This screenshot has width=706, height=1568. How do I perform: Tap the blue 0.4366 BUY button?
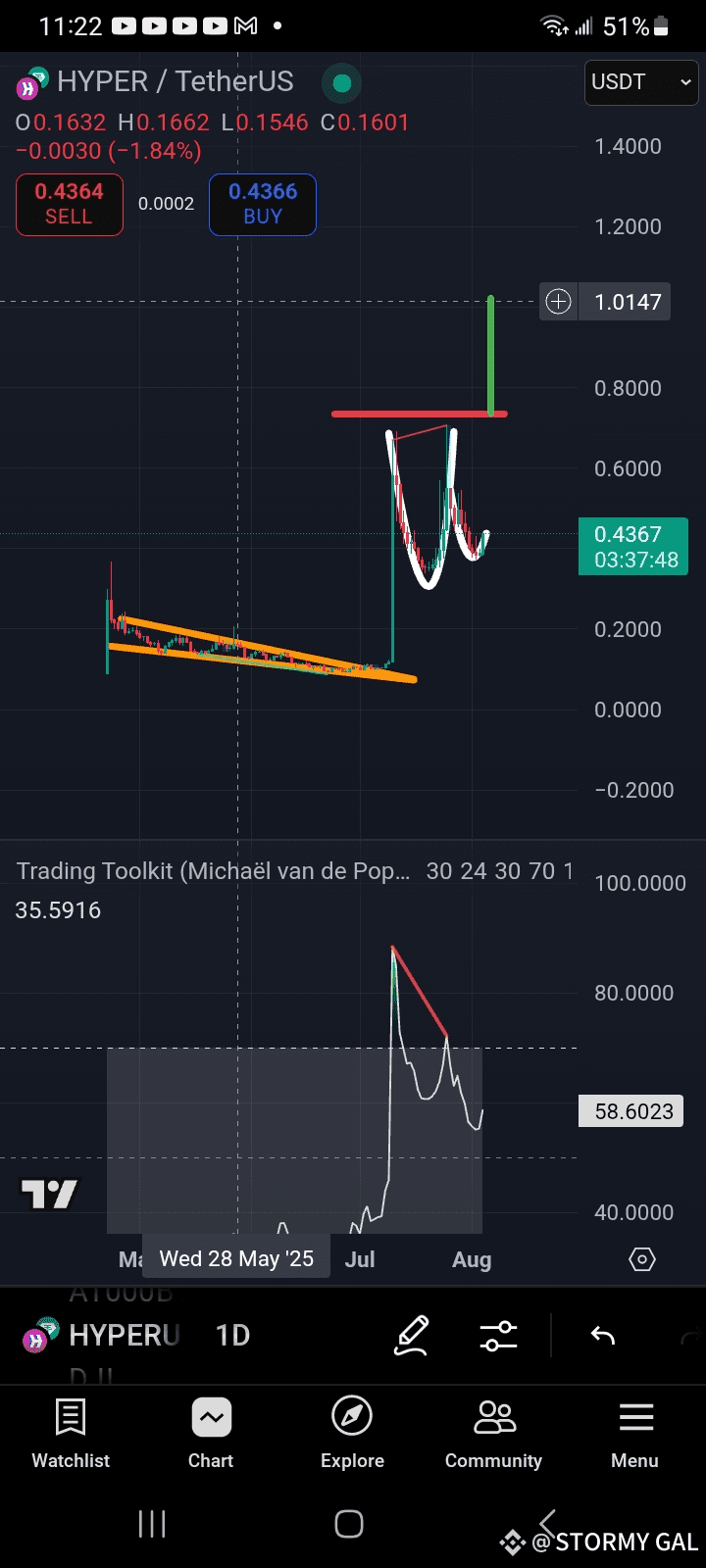(263, 205)
